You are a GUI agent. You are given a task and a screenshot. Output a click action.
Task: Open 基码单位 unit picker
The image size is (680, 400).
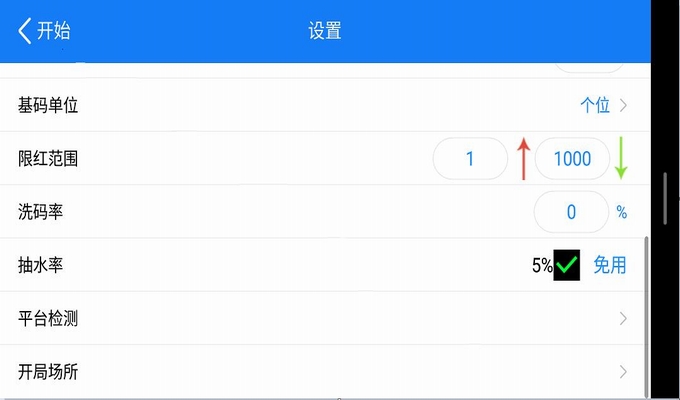[602, 105]
